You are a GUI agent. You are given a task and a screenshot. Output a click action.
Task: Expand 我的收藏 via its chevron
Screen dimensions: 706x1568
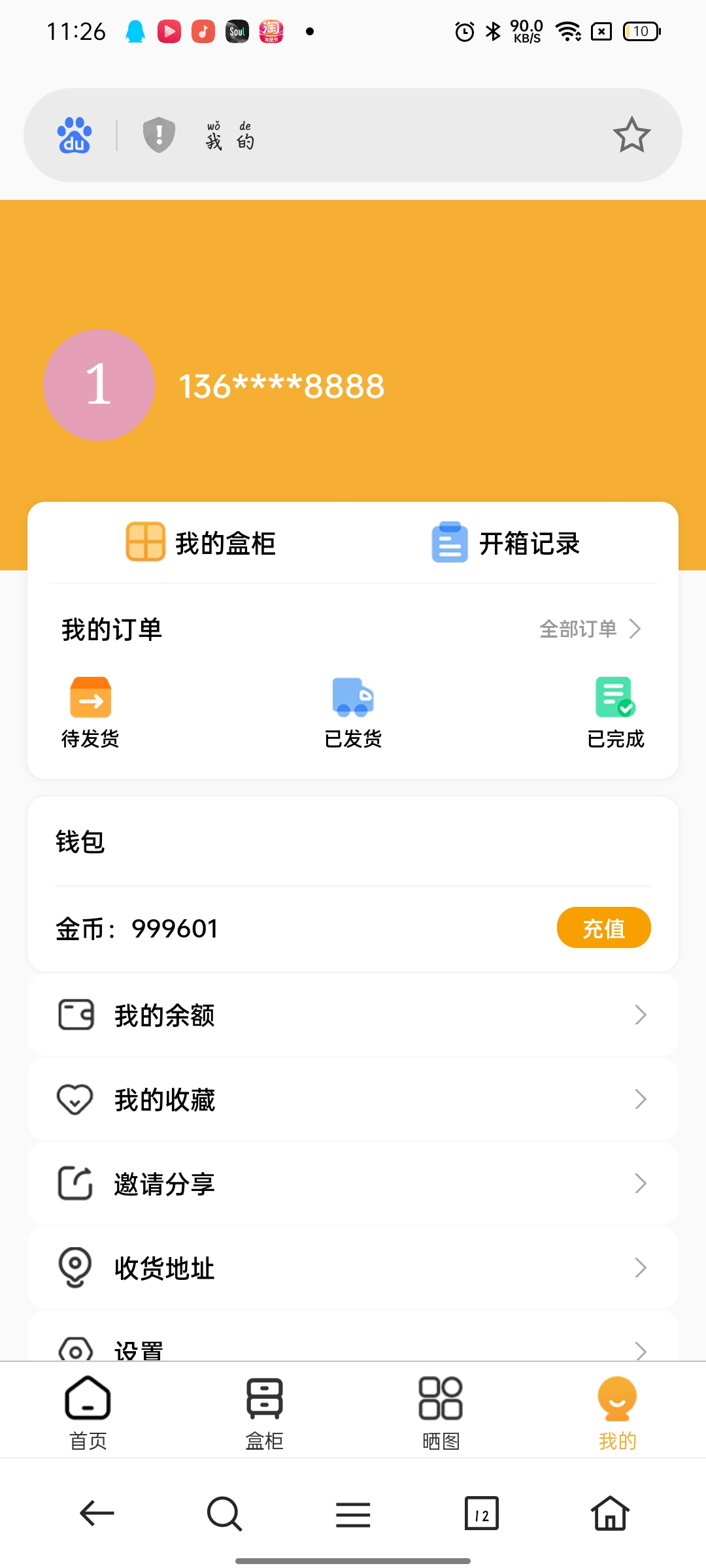tap(640, 1100)
